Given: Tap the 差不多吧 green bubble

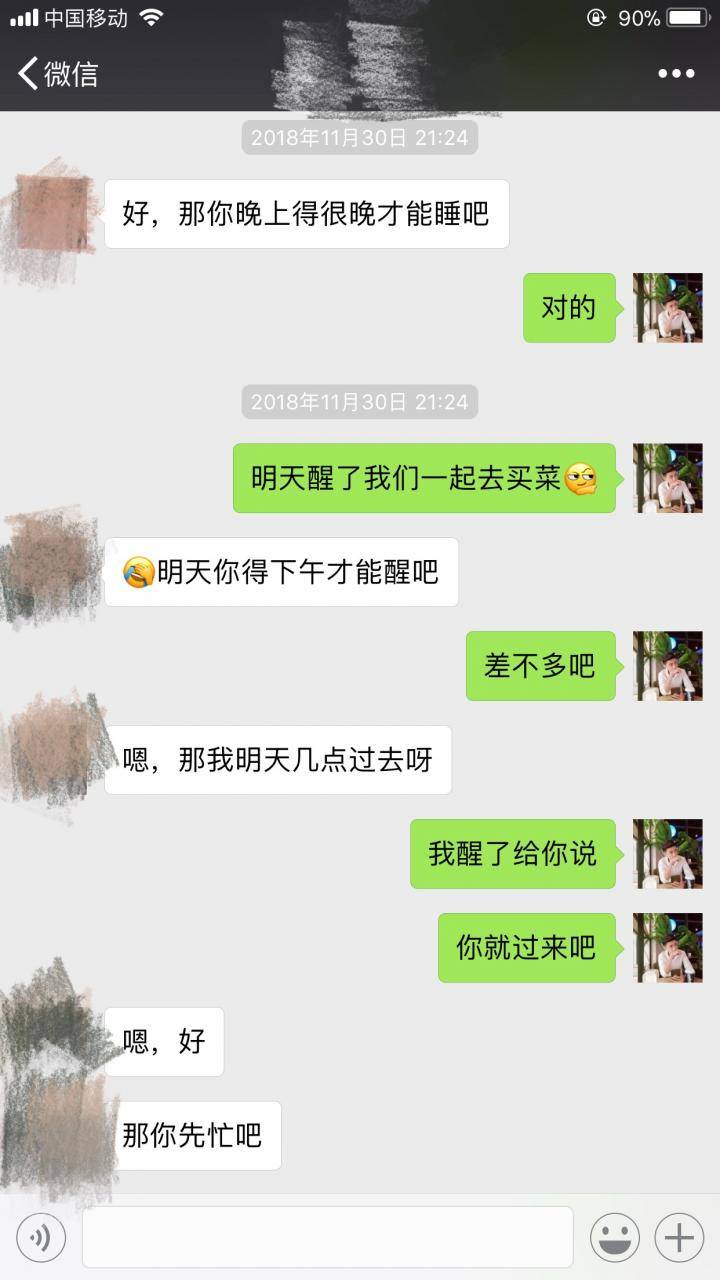Looking at the screenshot, I should pos(540,667).
